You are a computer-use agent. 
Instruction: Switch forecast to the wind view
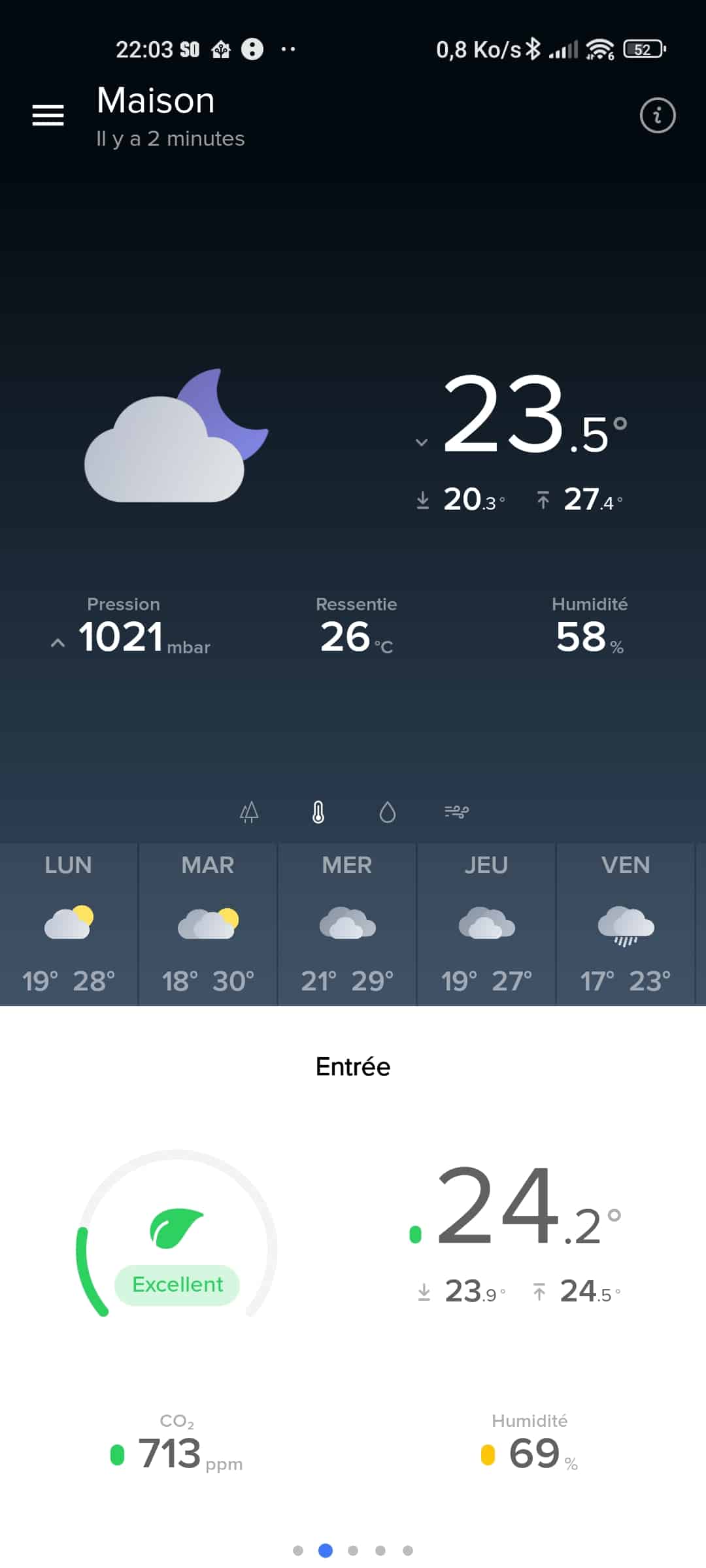coord(456,812)
